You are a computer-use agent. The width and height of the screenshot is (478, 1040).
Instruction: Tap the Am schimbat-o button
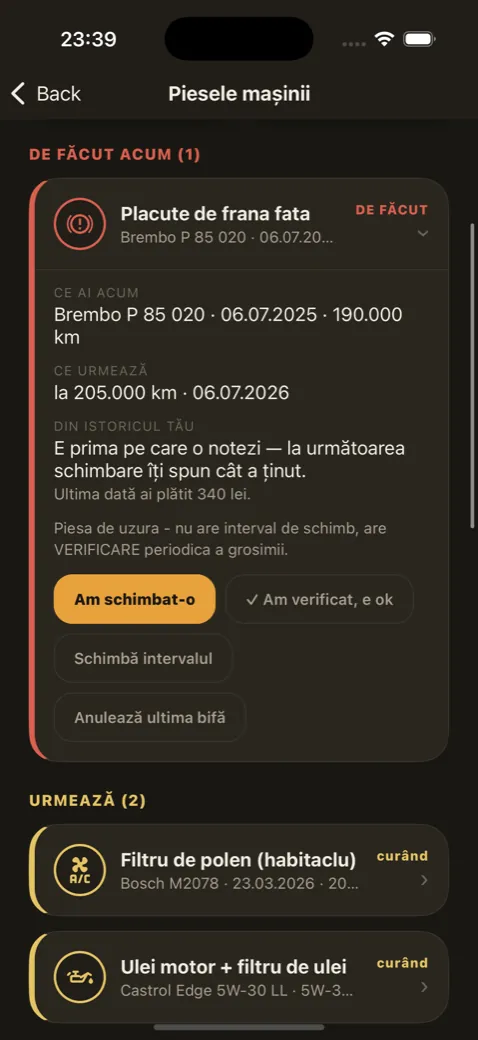point(135,599)
